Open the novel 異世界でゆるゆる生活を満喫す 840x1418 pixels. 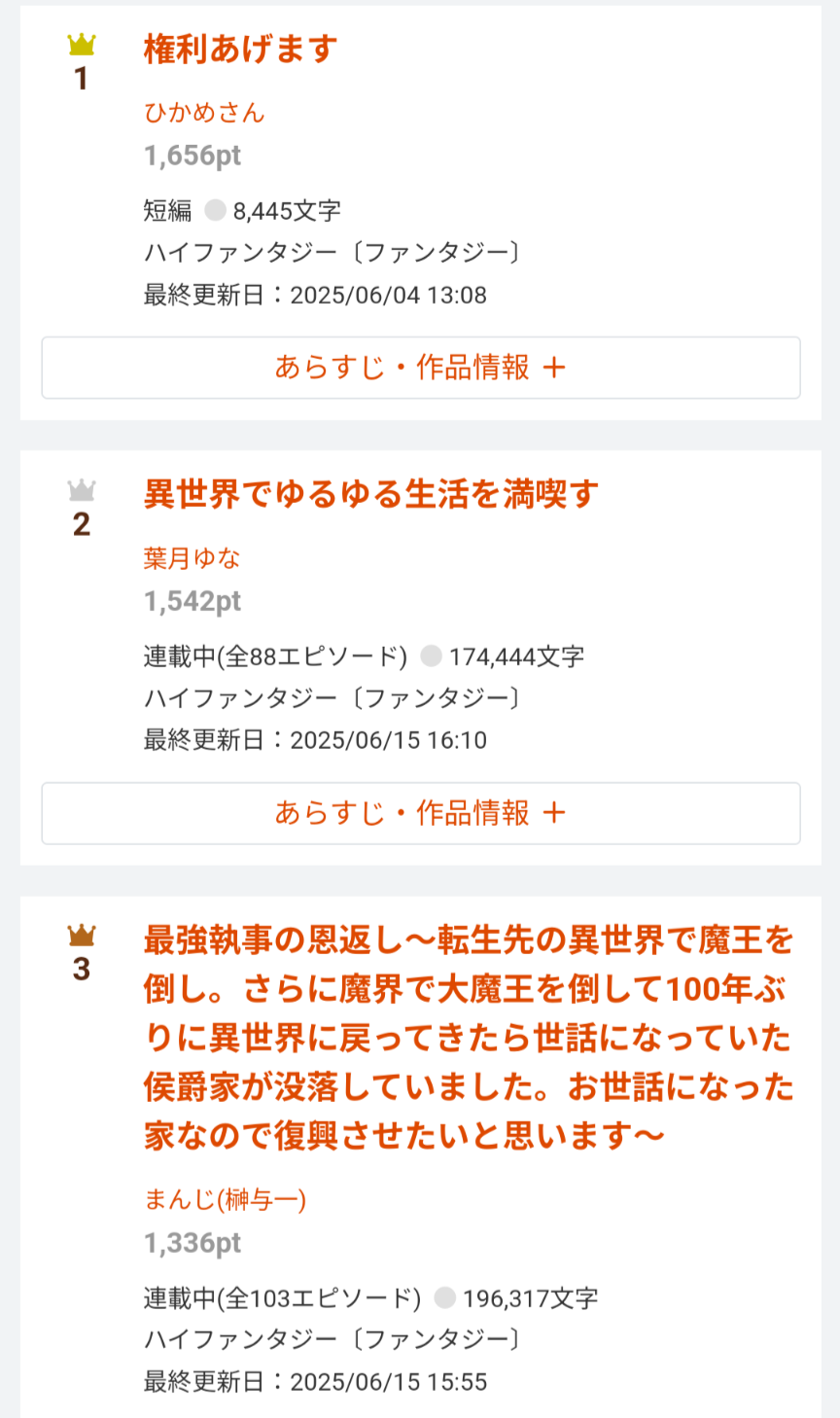tap(370, 494)
